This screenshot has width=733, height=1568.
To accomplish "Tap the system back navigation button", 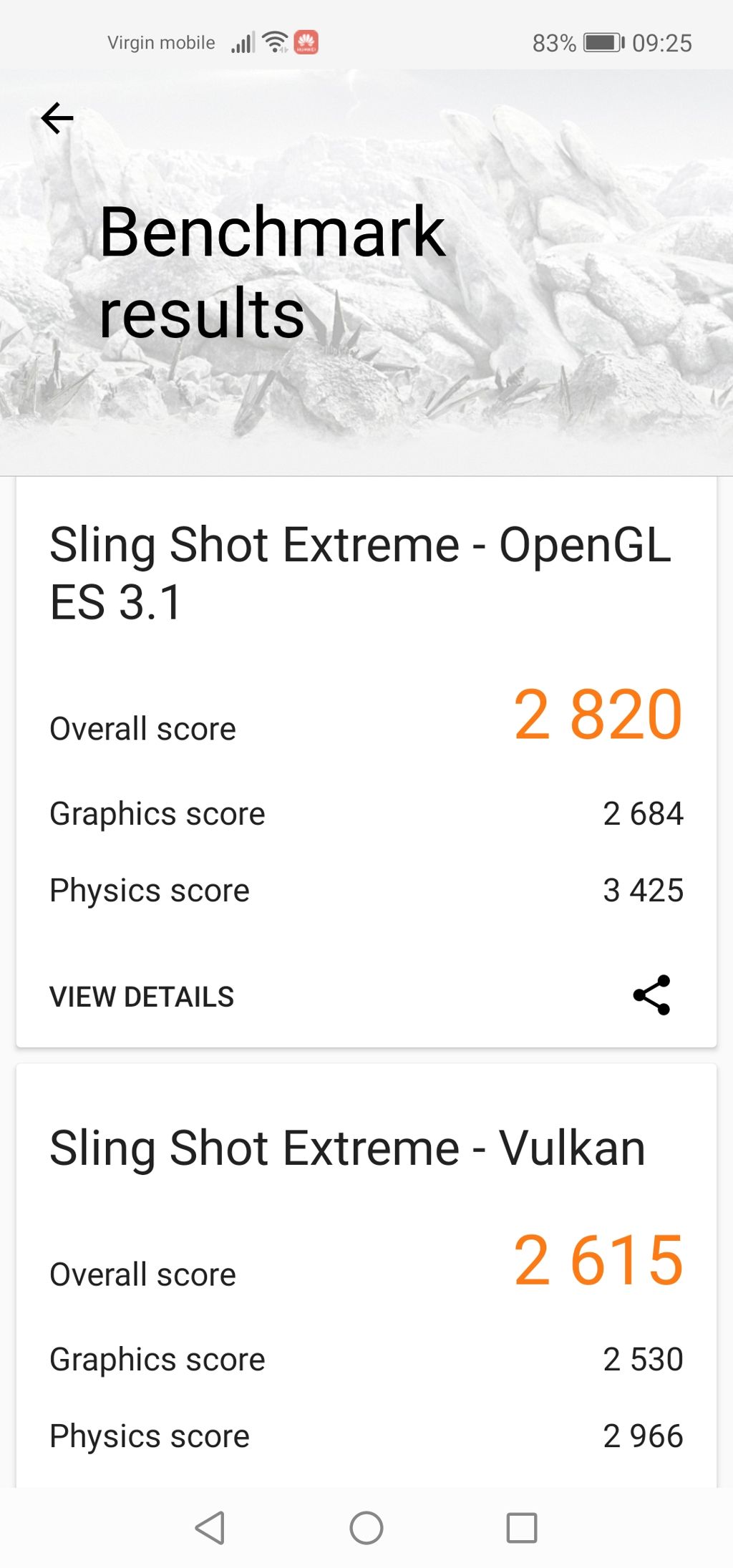I will (210, 1527).
